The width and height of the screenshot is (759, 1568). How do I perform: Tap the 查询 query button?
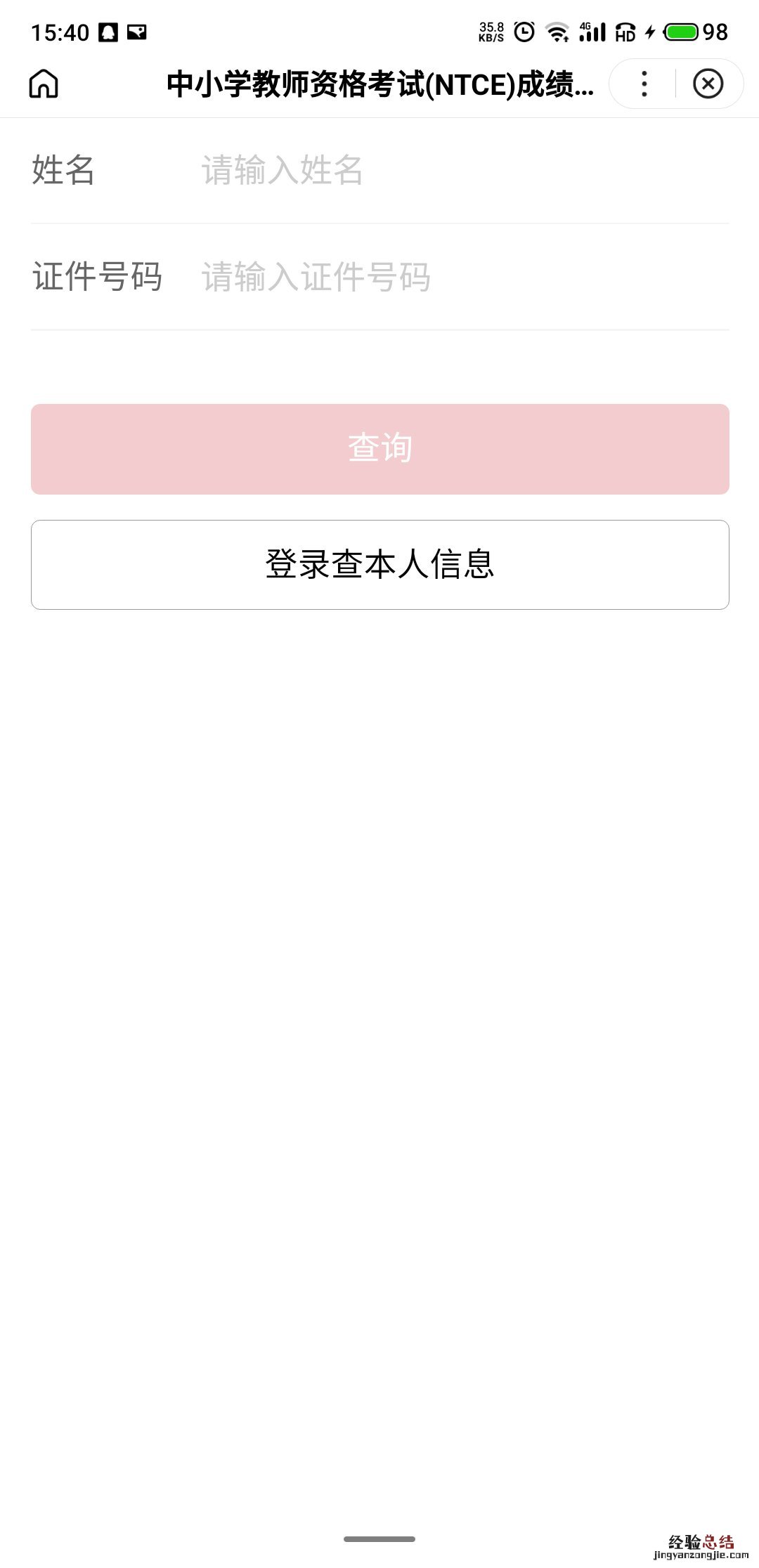379,449
